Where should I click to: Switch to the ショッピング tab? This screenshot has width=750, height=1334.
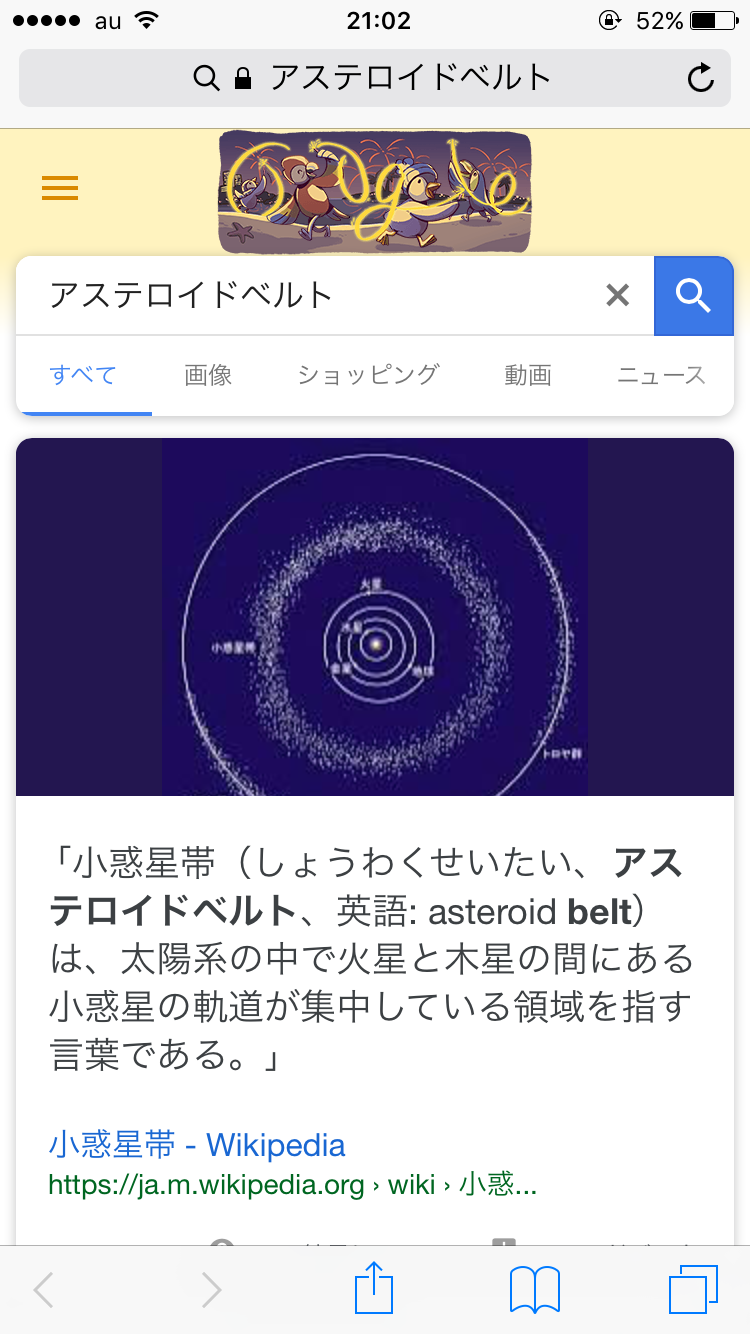[x=368, y=375]
